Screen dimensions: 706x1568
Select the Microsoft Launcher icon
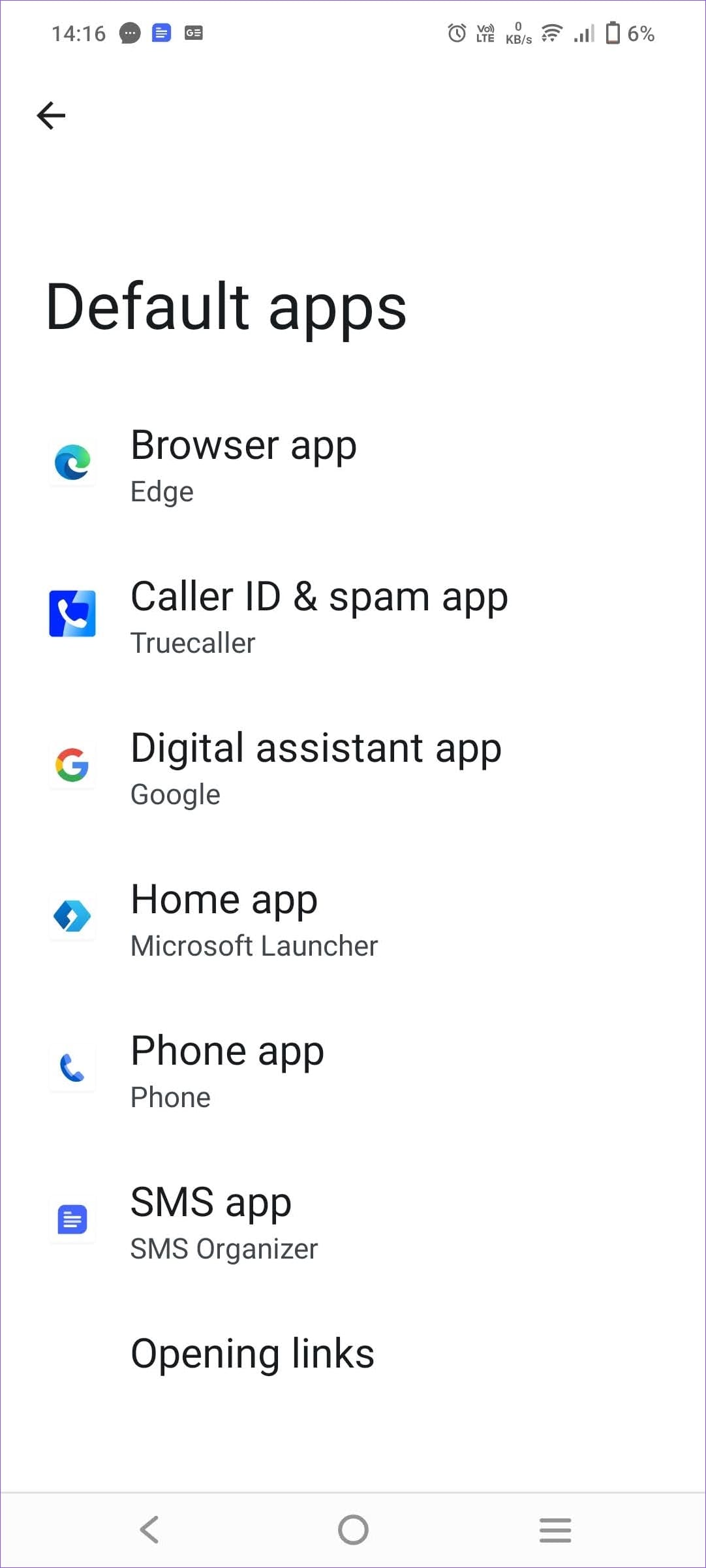point(72,917)
